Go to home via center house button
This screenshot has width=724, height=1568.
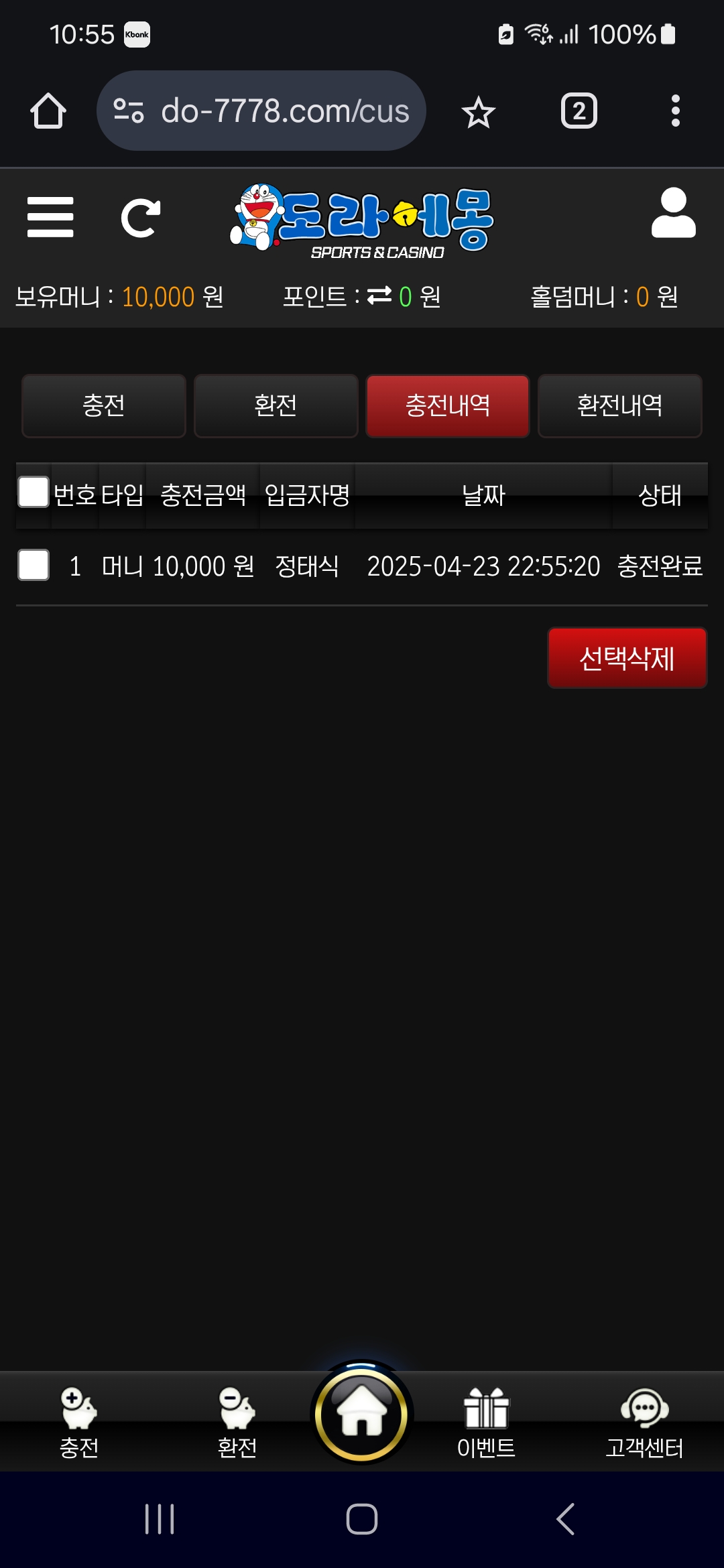pos(362,1413)
